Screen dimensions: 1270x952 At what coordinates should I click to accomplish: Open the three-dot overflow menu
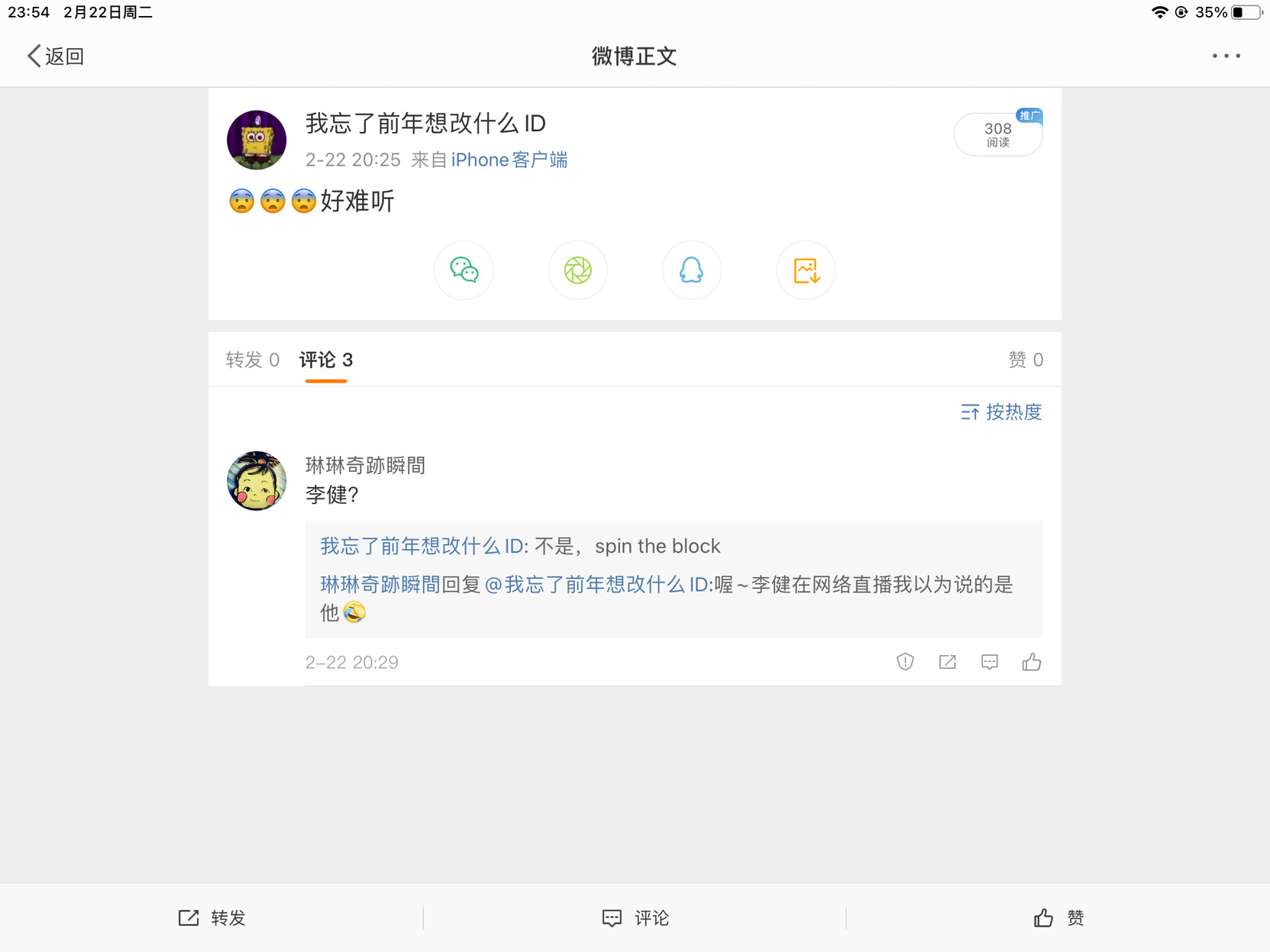click(x=1226, y=56)
